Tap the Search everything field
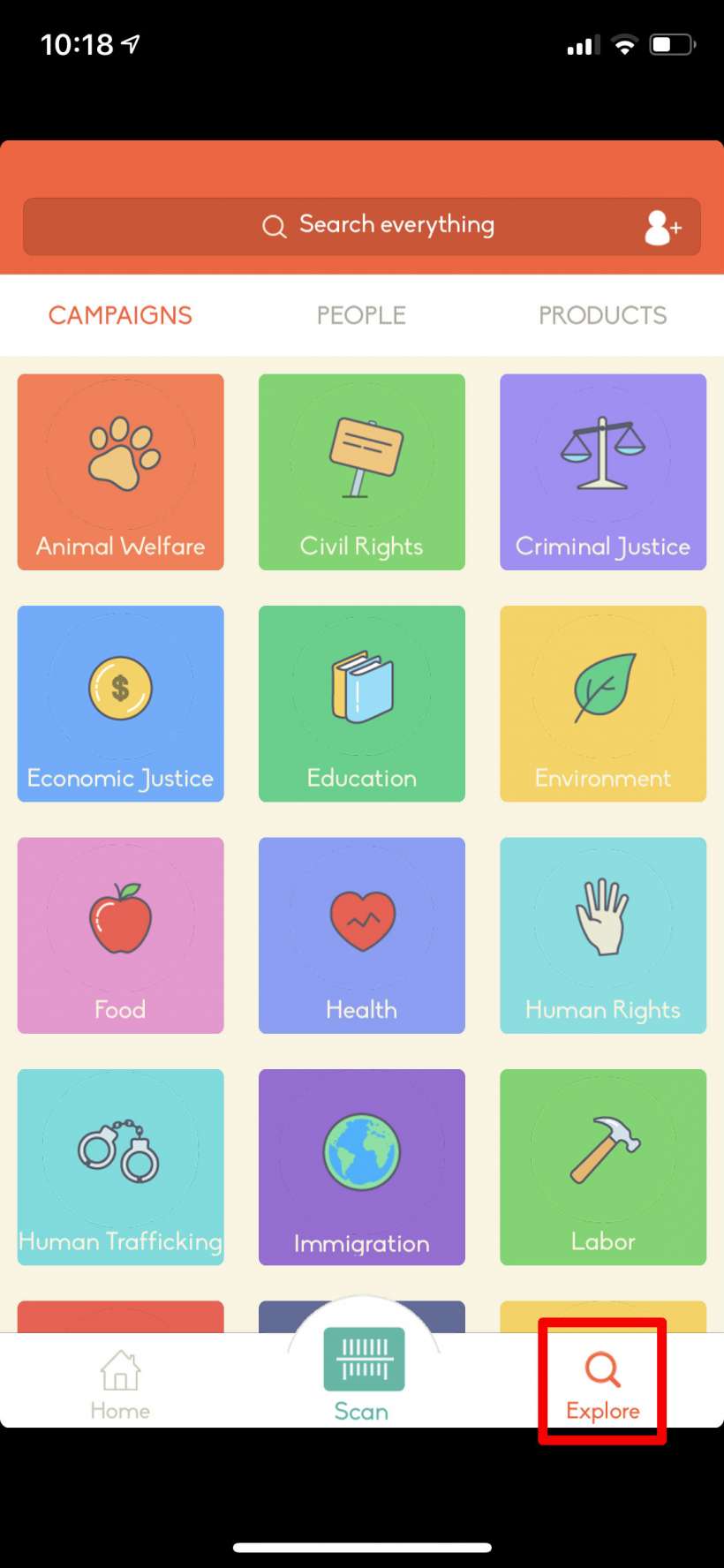 [x=378, y=226]
